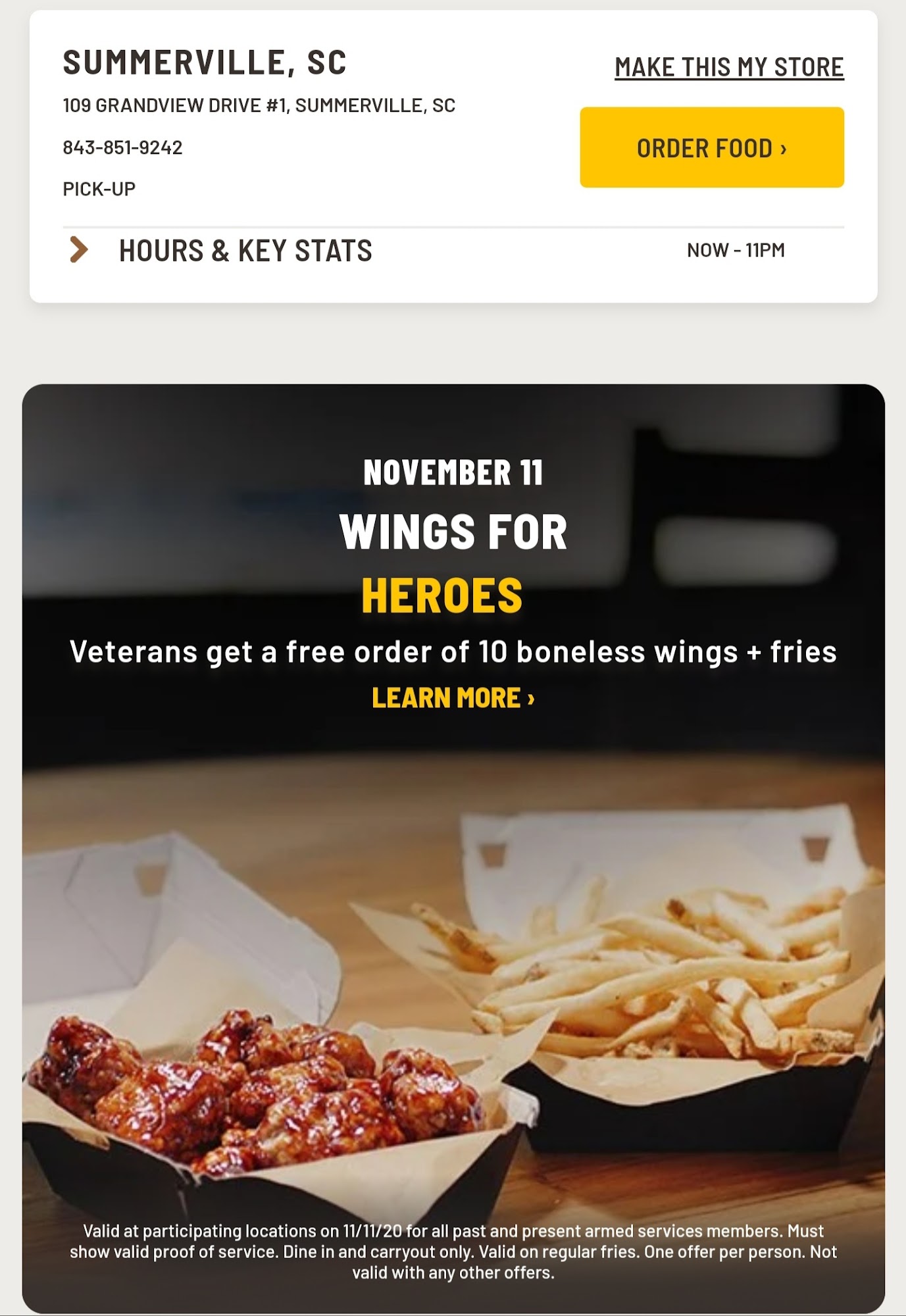Start an order with Order Food
Image resolution: width=906 pixels, height=1316 pixels.
pyautogui.click(x=711, y=148)
